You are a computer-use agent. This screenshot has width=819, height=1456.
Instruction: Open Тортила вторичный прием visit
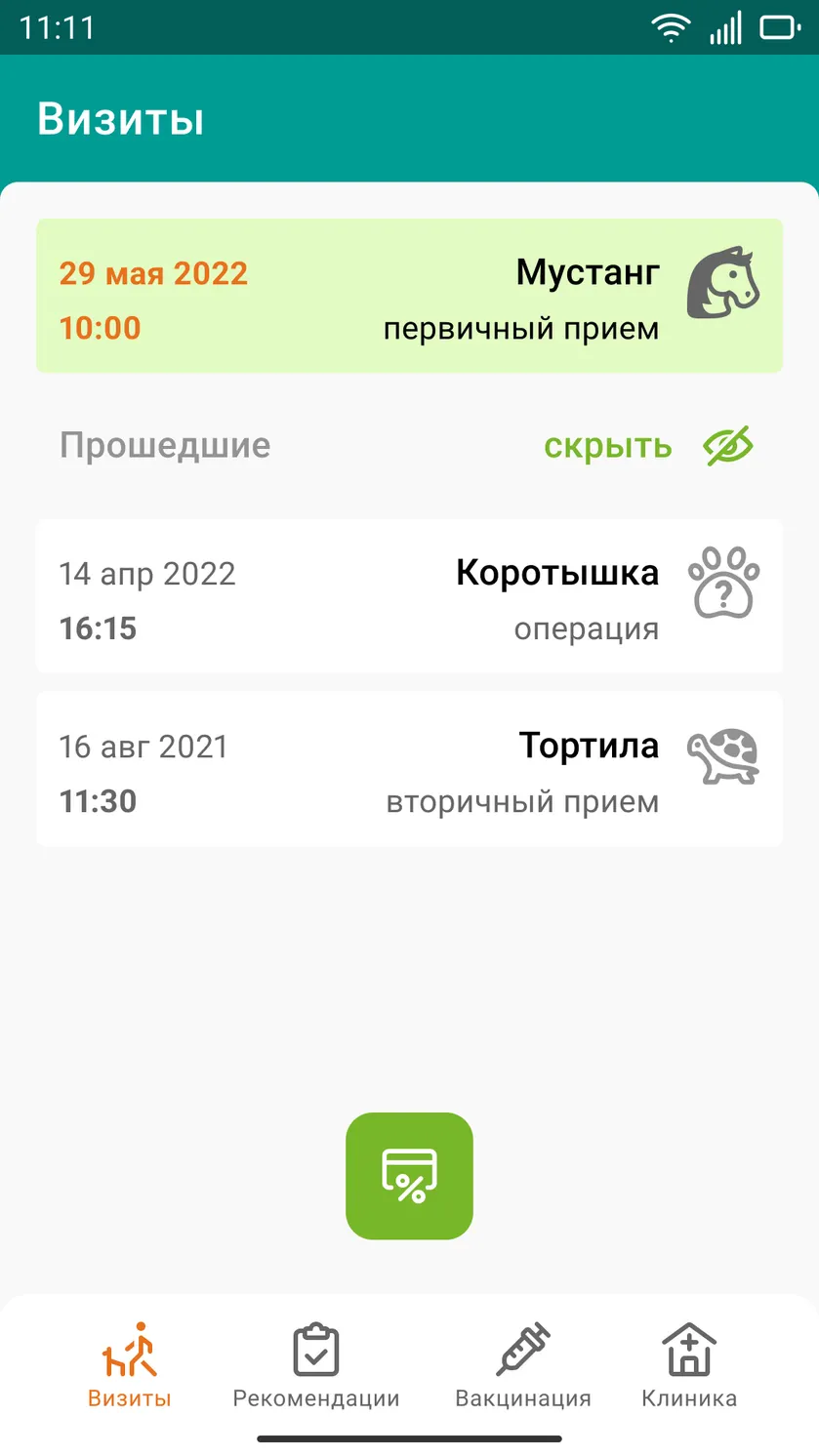point(409,769)
